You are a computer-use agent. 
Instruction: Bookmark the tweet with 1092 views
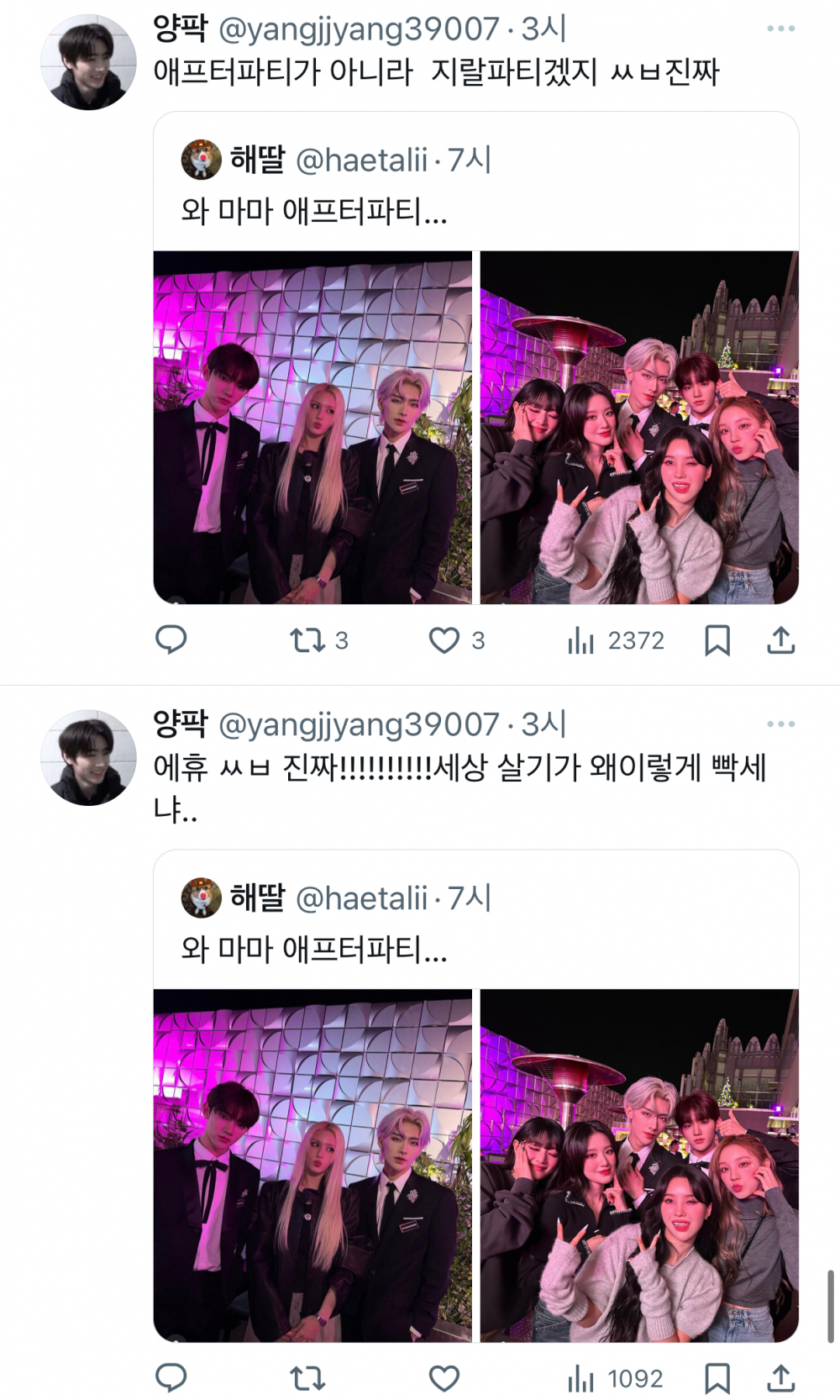(717, 1379)
